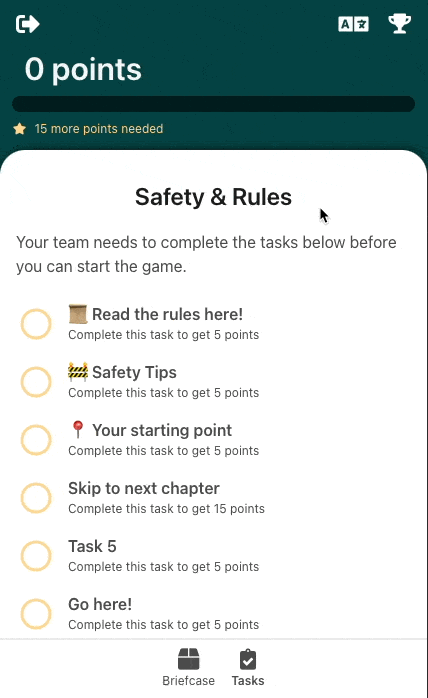Screen dimensions: 428x698
Task: Open the 'Read the rules here!' task
Action: click(x=214, y=324)
